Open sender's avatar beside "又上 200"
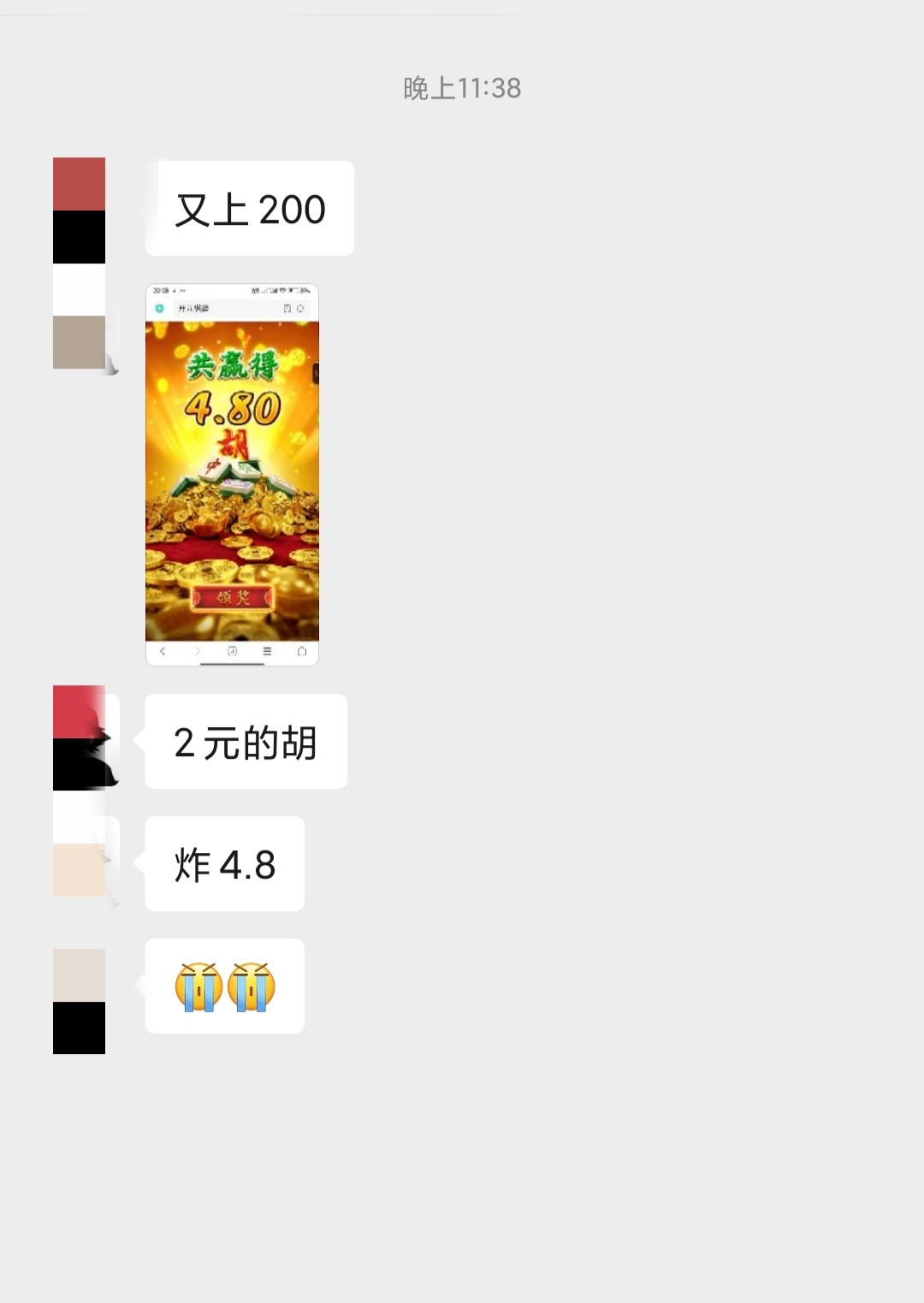Image resolution: width=924 pixels, height=1303 pixels. (x=80, y=210)
